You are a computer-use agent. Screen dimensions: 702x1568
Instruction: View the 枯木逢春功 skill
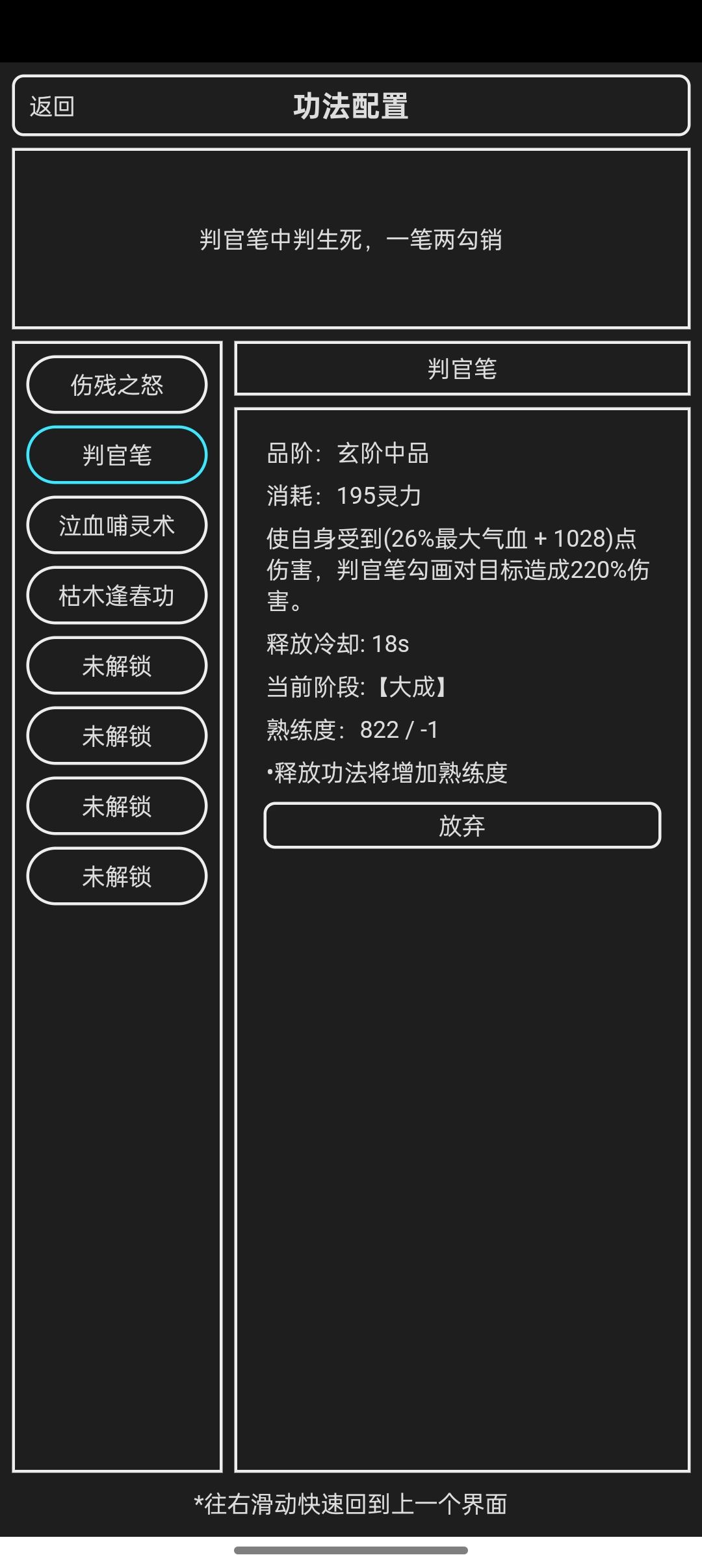pos(117,595)
